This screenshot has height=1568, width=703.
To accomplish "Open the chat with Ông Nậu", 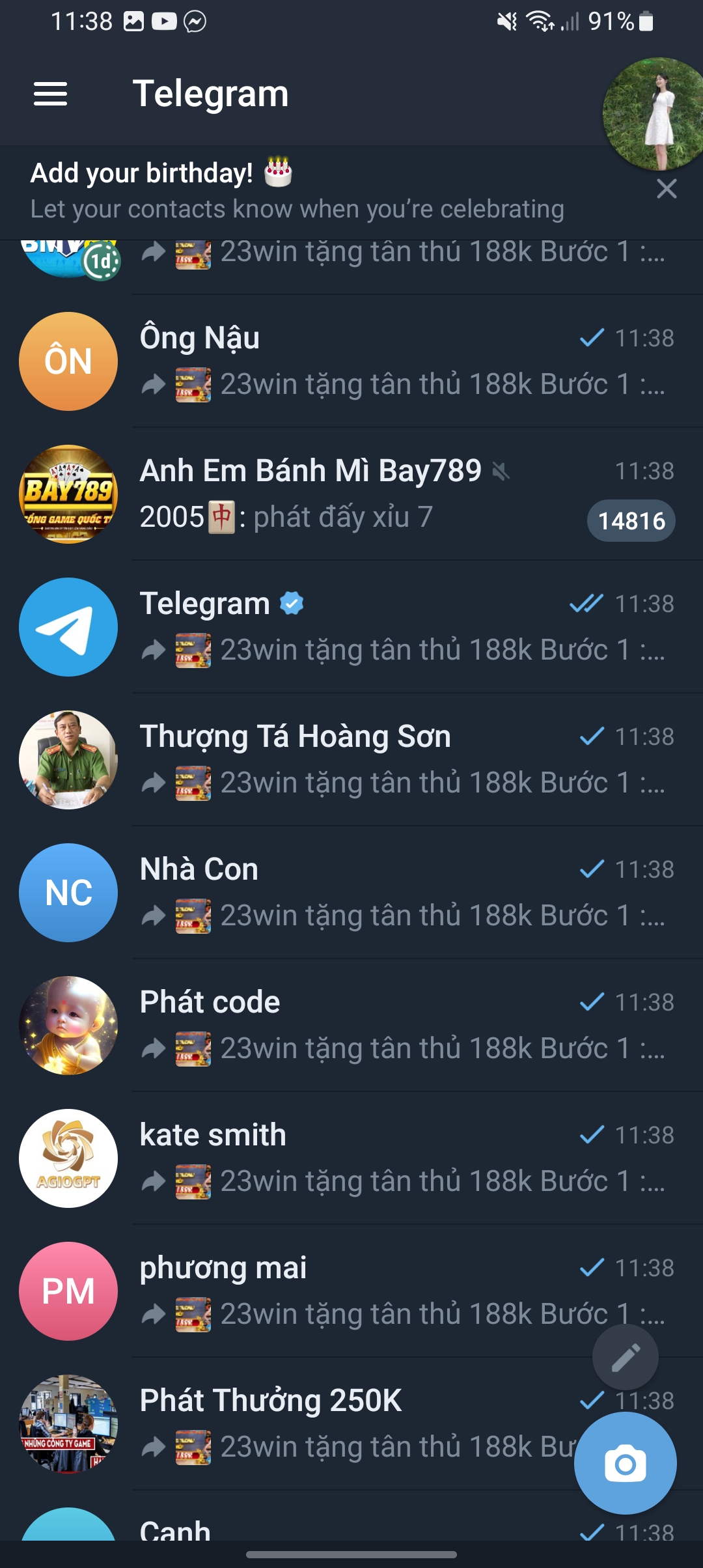I will click(351, 361).
